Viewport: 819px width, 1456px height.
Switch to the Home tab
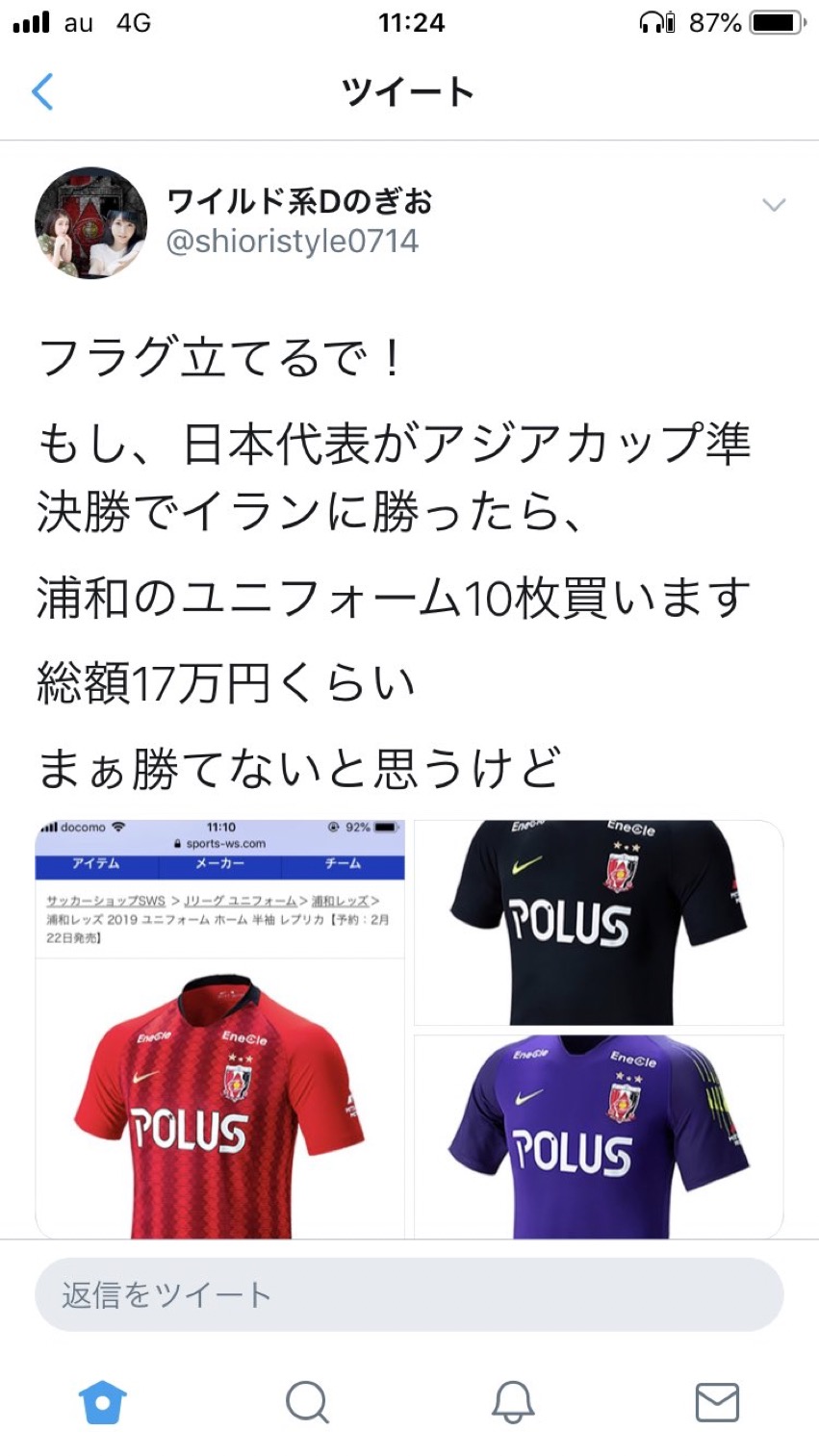(x=102, y=1402)
